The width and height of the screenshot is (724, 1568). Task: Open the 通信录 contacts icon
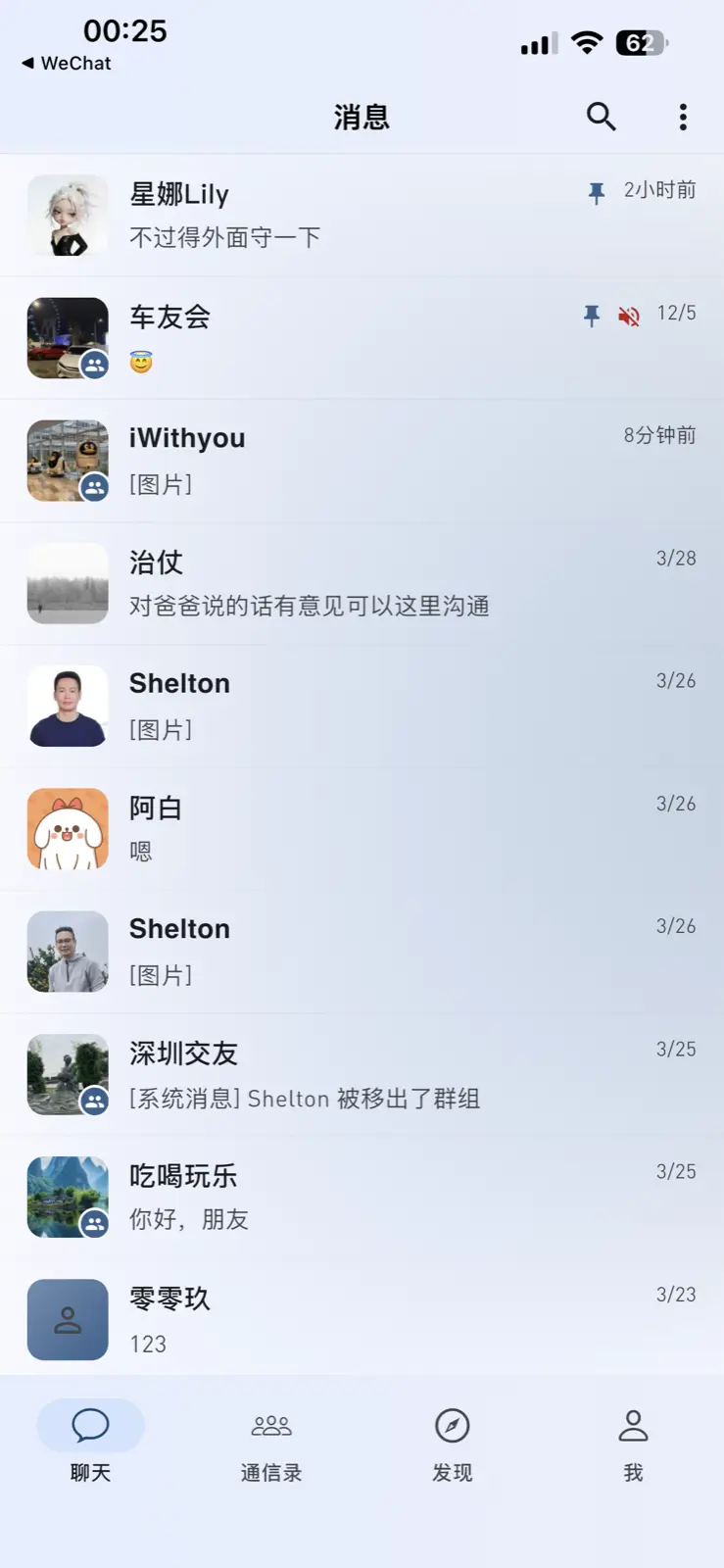[x=271, y=1426]
